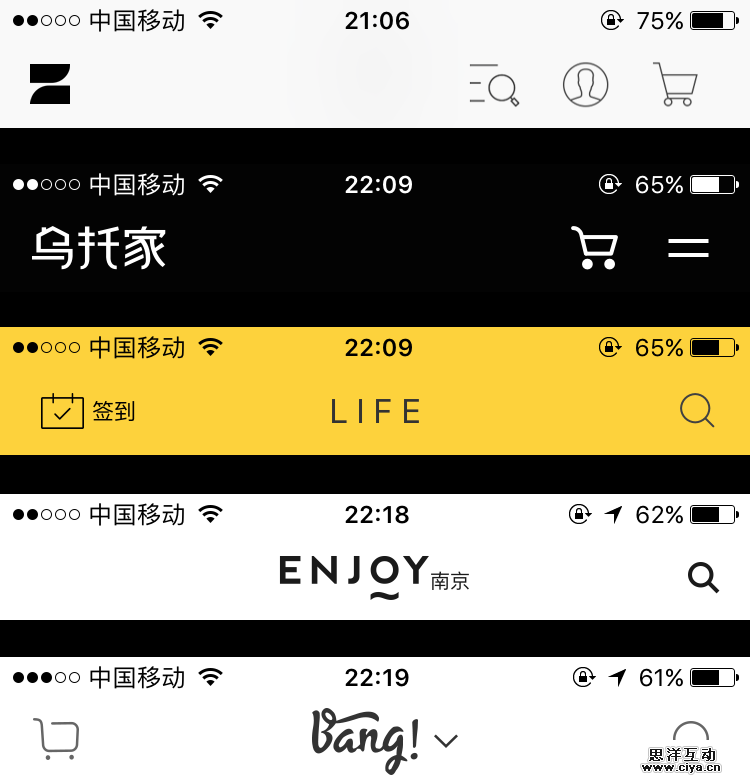
Task: Open search in the yellow LIFE bar
Action: (x=697, y=411)
